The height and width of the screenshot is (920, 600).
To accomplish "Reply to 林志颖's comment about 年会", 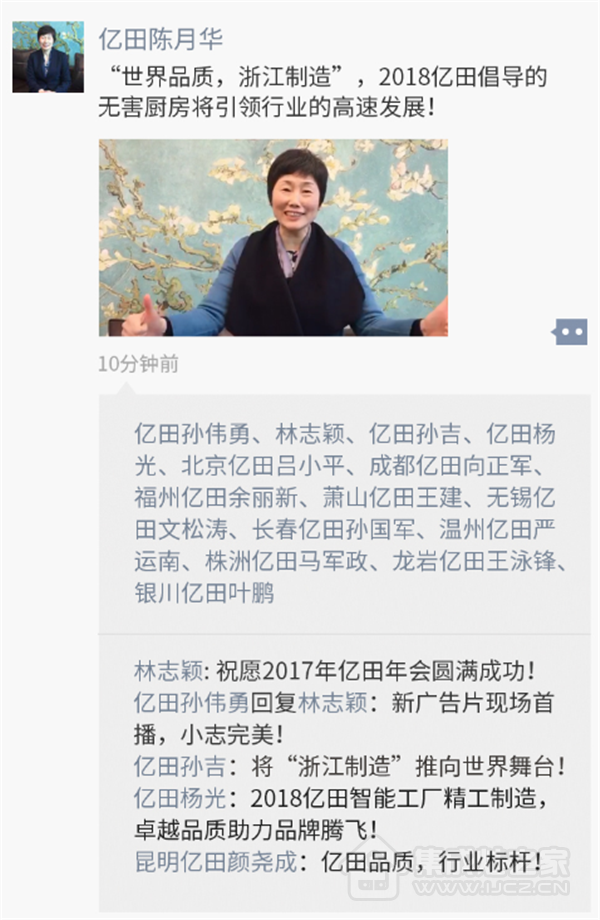I will point(380,670).
